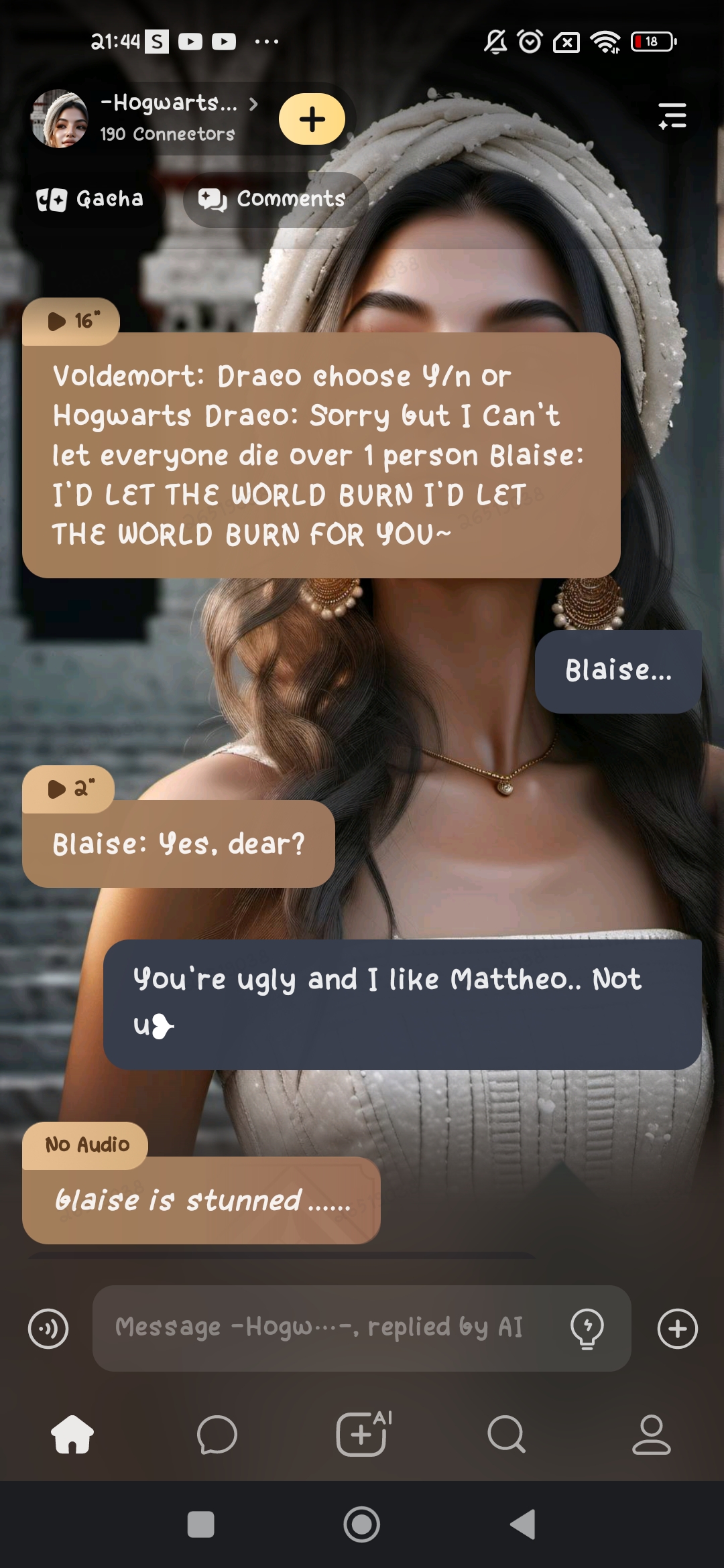Open the chat options menu icon
This screenshot has width=724, height=1568.
(672, 116)
